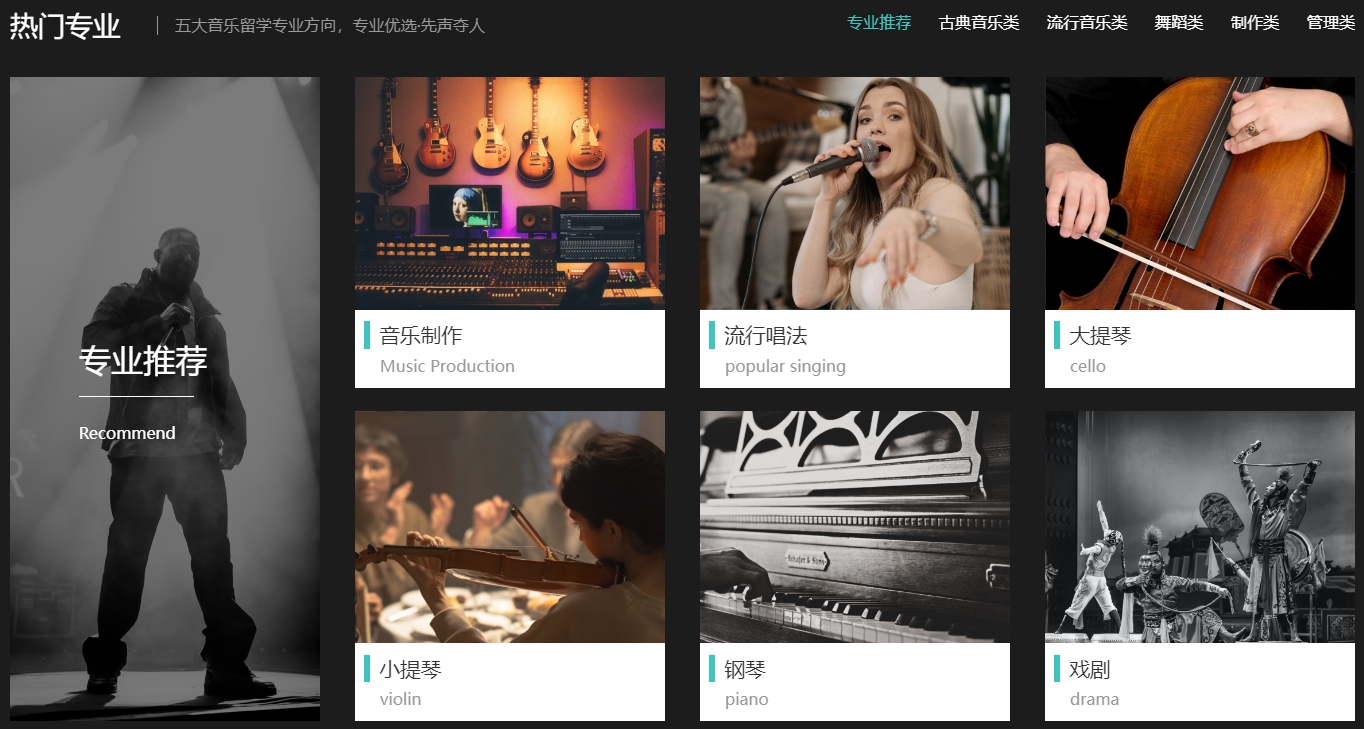View the 戏剧 drama card

(1199, 565)
